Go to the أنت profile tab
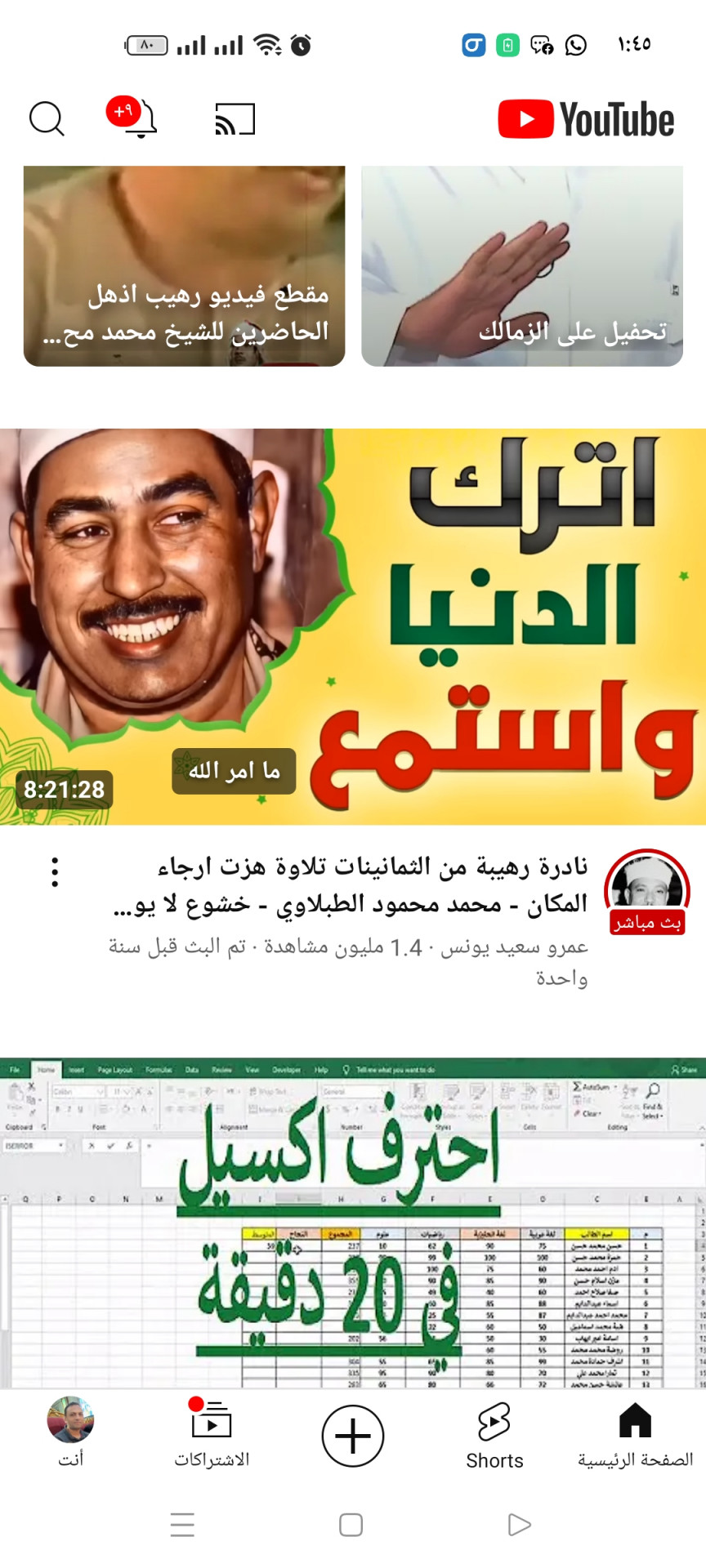 71,1436
